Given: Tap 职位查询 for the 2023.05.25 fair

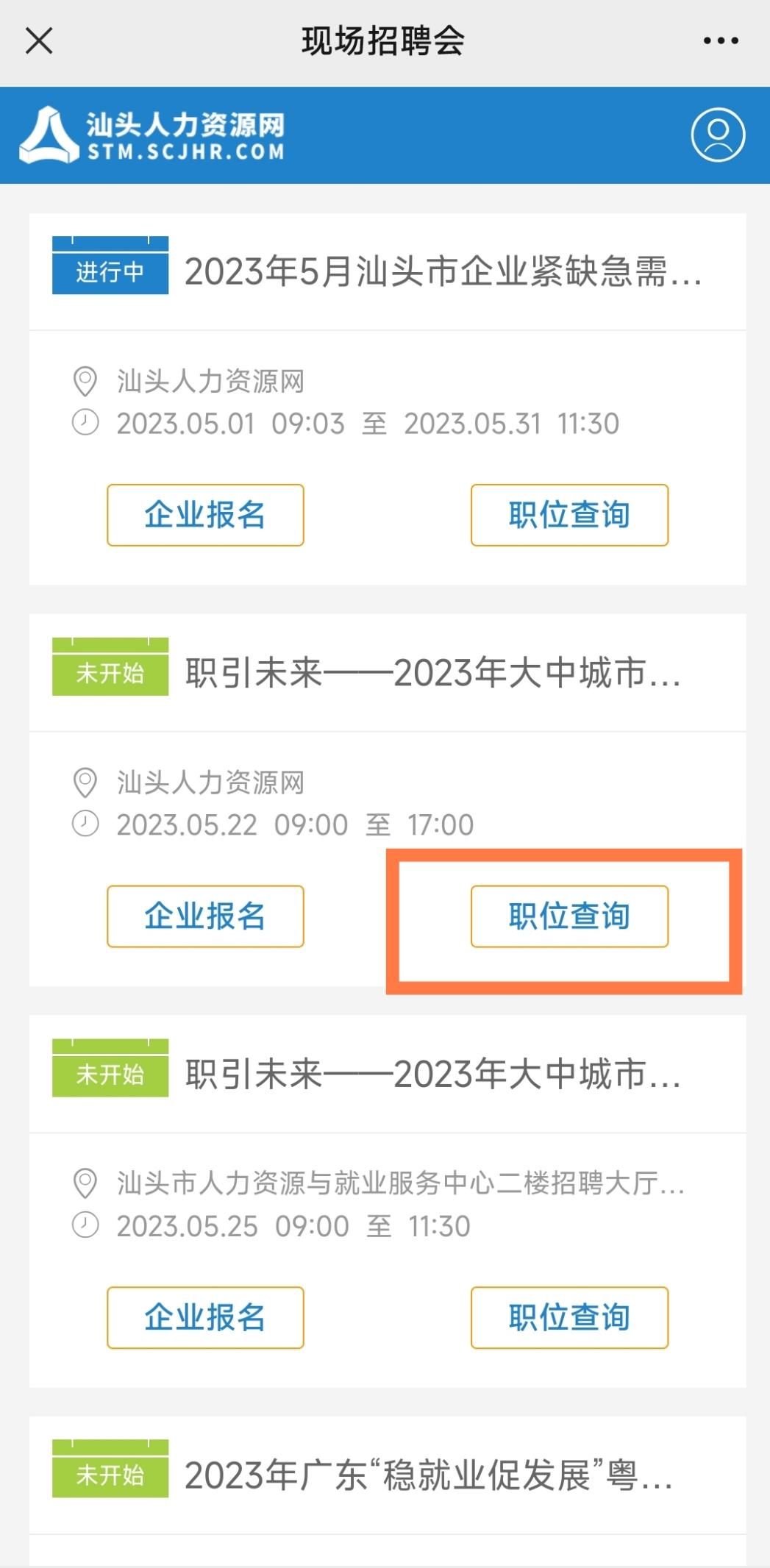Looking at the screenshot, I should pyautogui.click(x=569, y=1318).
